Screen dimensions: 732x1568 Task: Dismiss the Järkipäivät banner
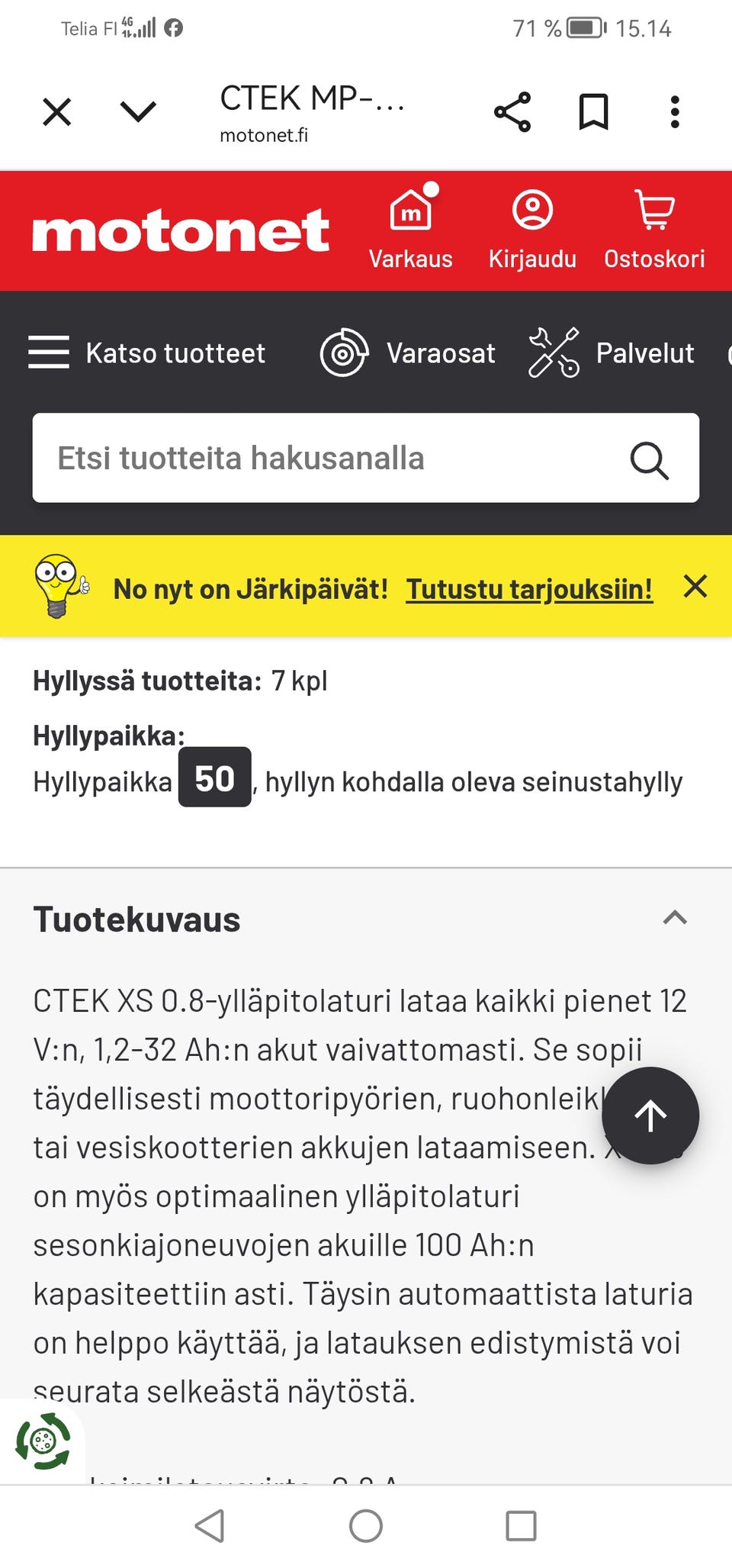695,587
